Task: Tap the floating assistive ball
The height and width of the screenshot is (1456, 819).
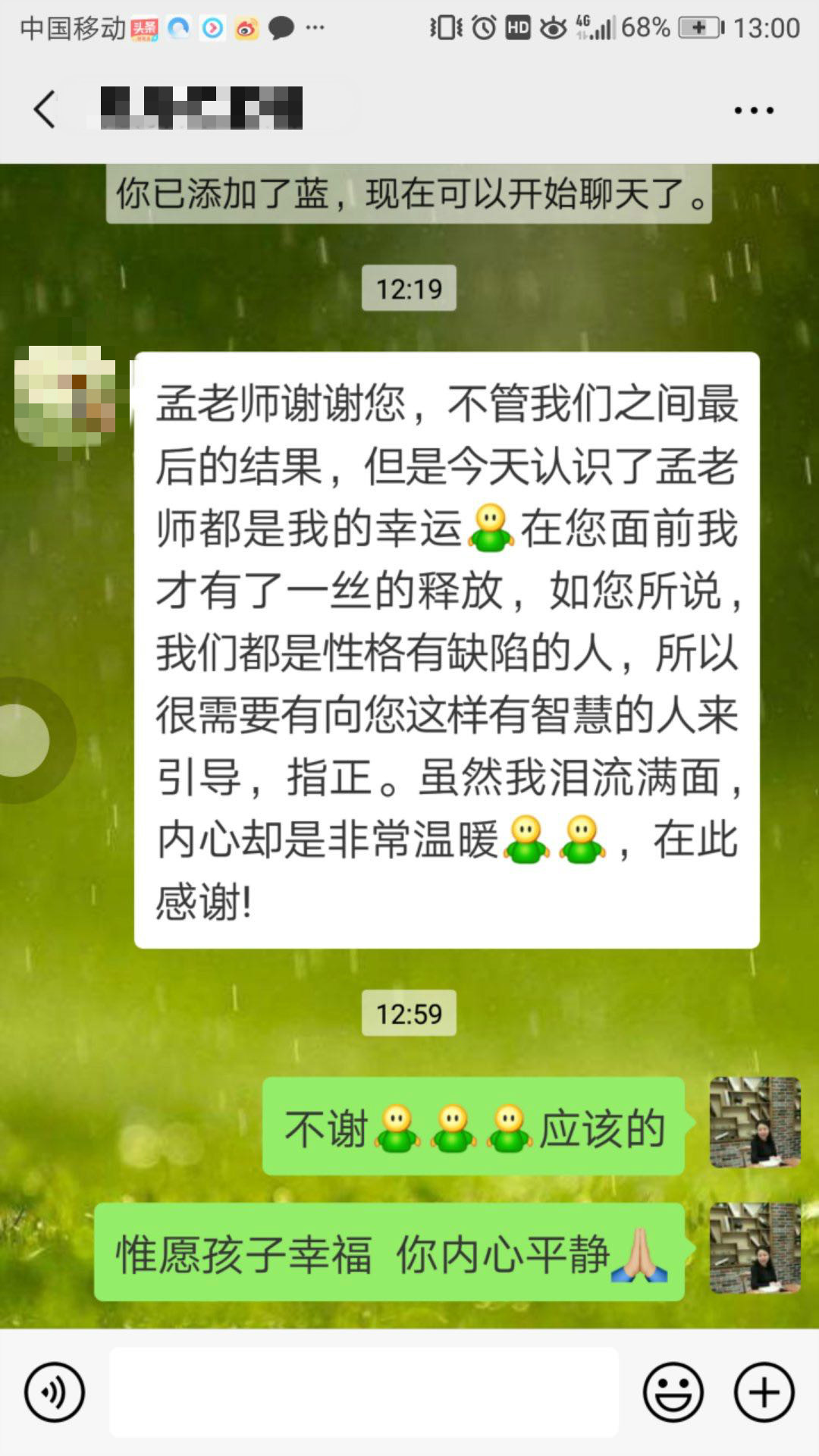Action: point(23,740)
